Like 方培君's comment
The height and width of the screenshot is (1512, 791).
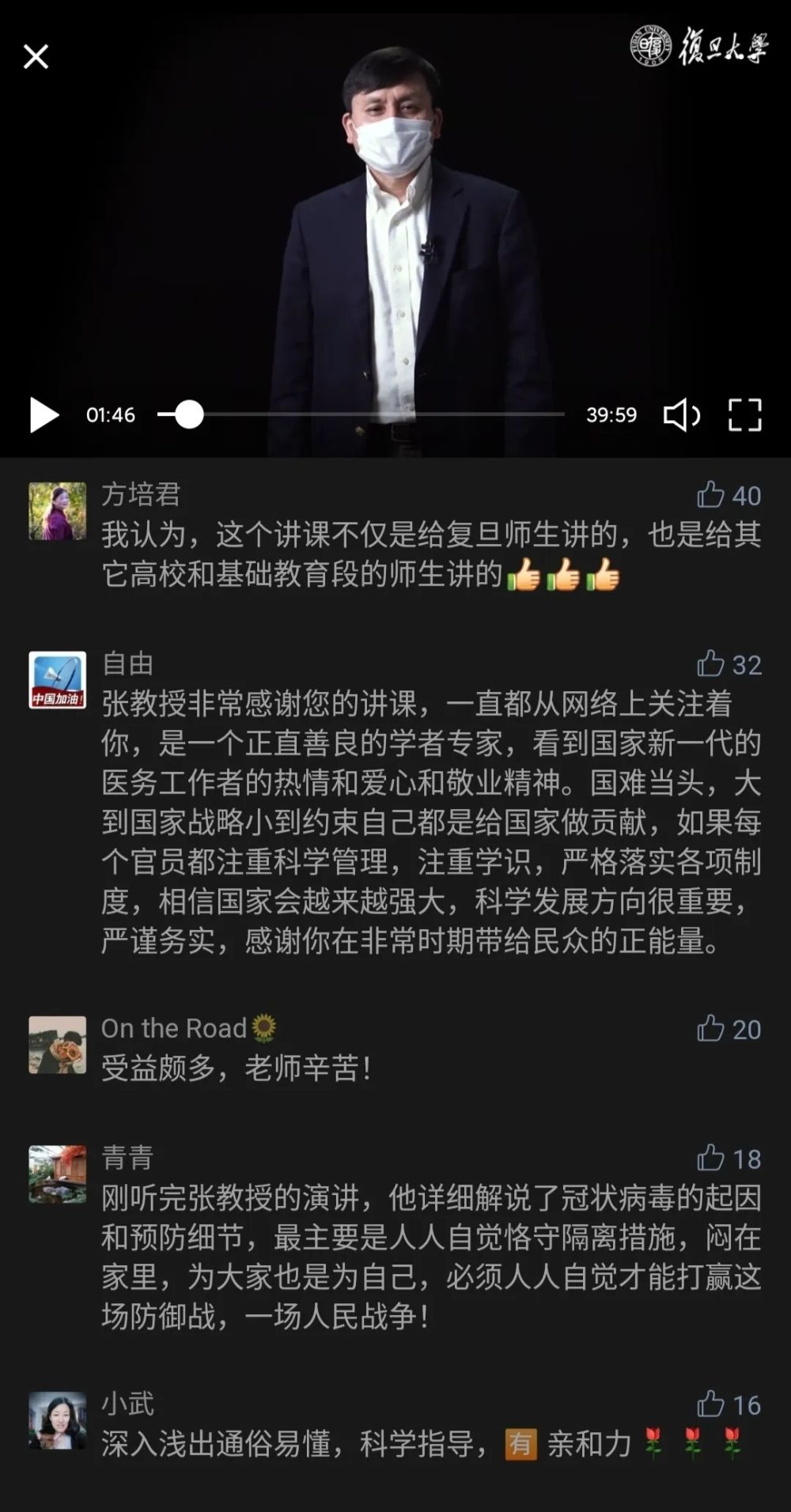710,495
